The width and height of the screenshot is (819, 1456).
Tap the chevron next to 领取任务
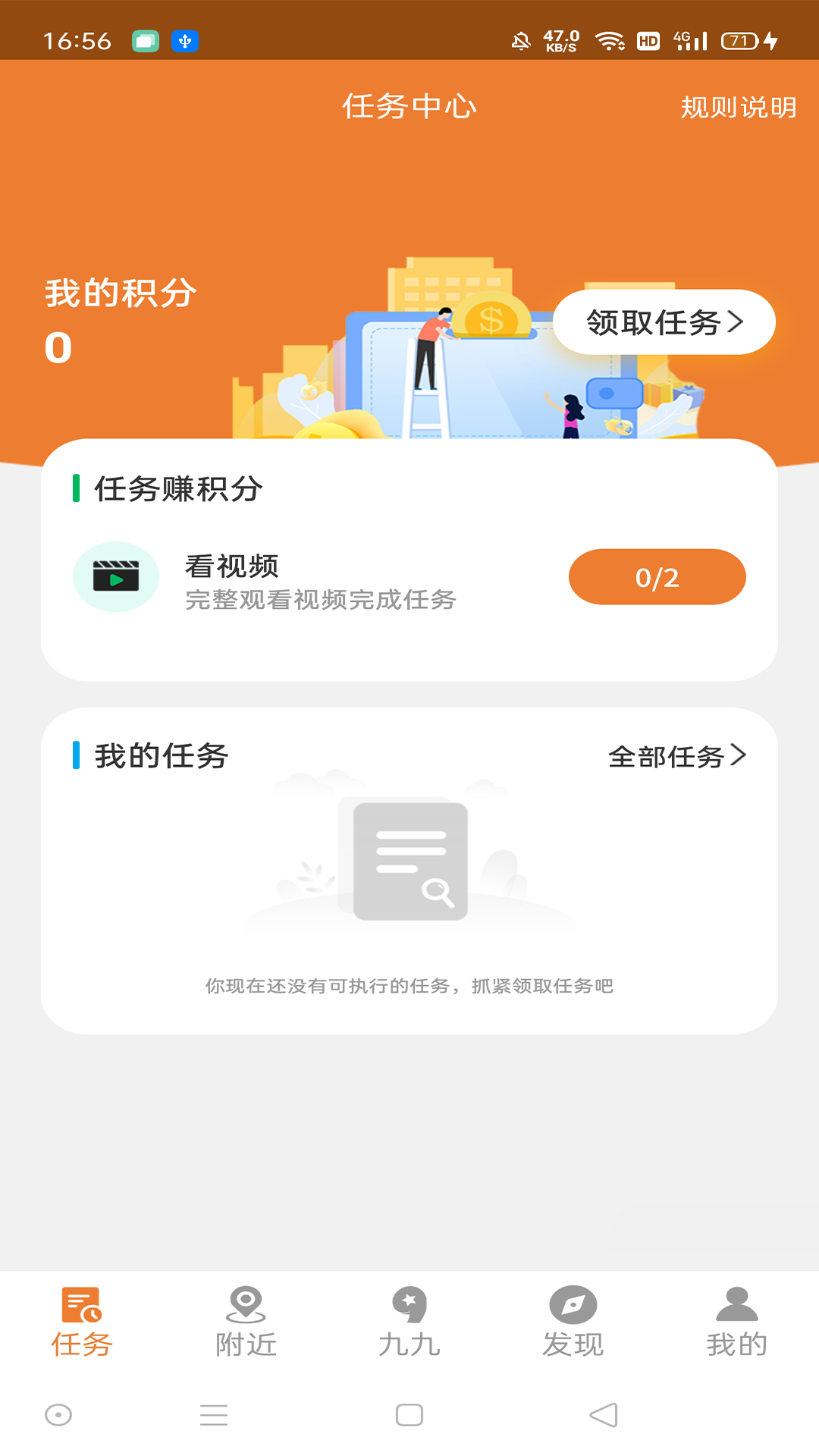pyautogui.click(x=736, y=322)
